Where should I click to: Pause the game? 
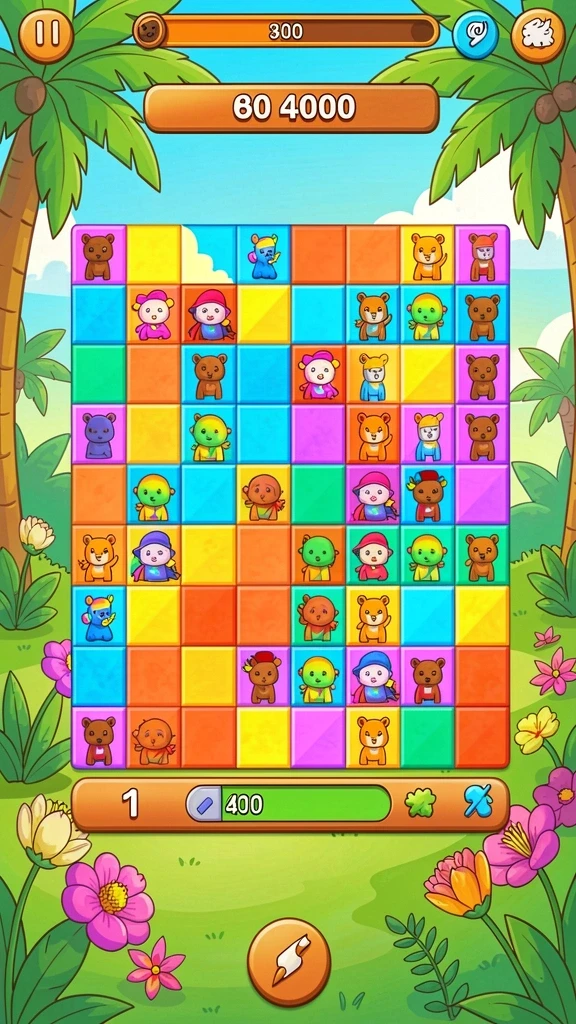[46, 32]
